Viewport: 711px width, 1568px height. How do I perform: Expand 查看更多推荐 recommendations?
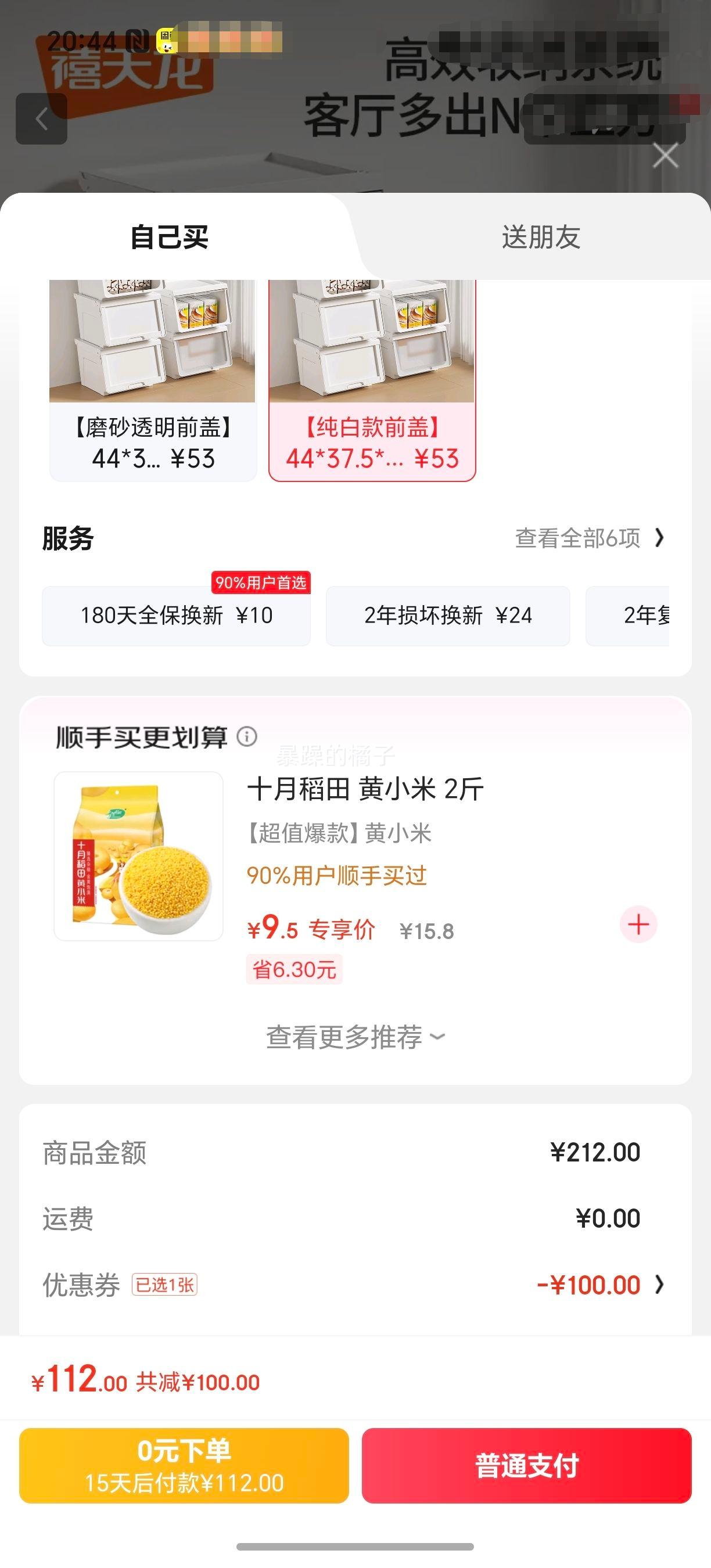[x=355, y=1037]
